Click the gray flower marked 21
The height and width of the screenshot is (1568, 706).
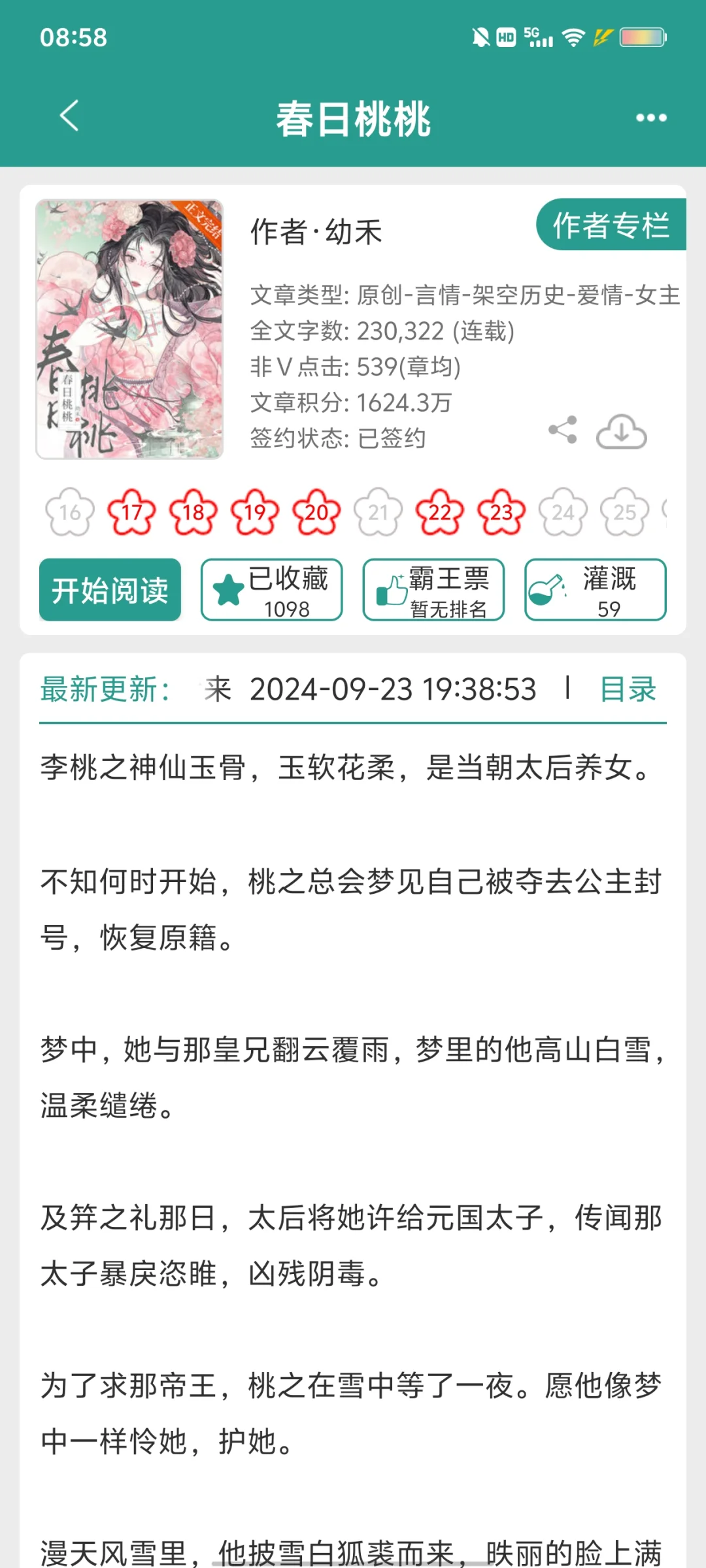pos(378,513)
